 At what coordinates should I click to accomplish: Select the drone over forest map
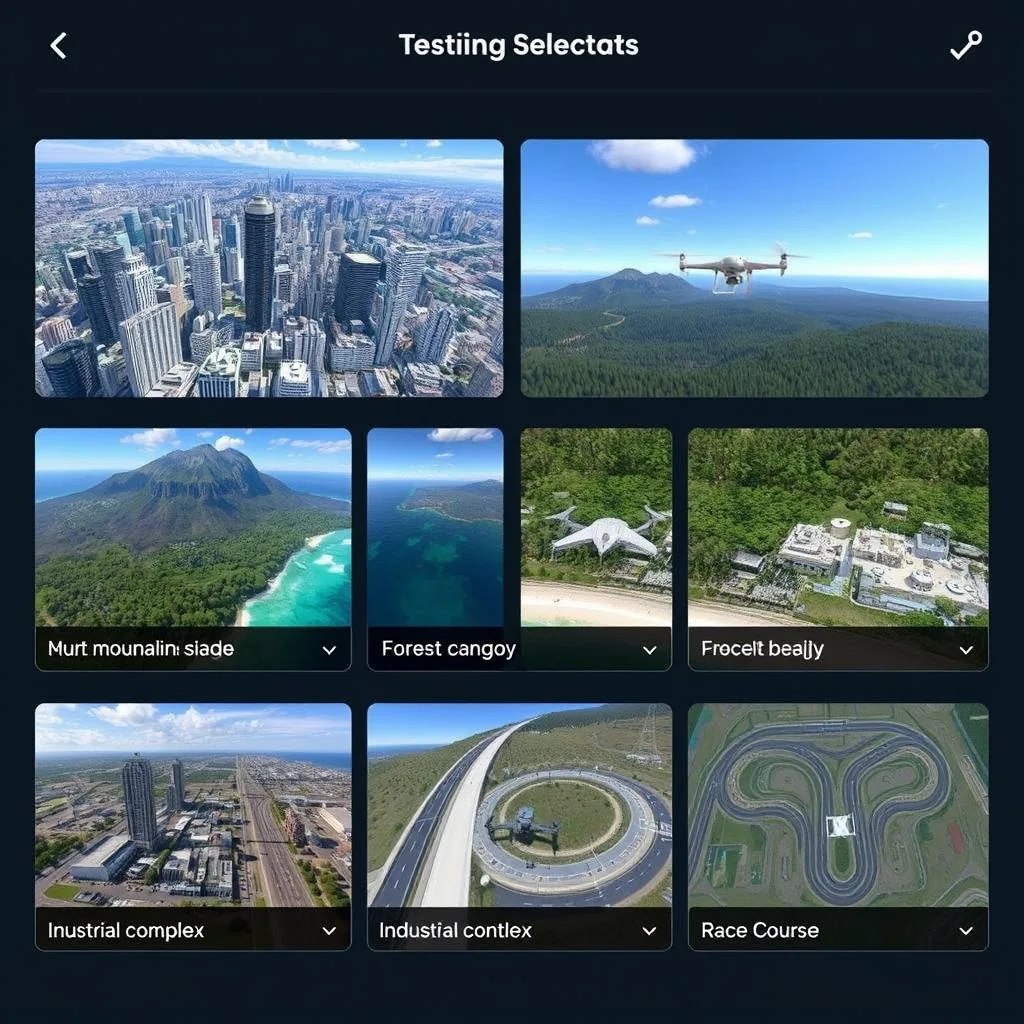754,268
